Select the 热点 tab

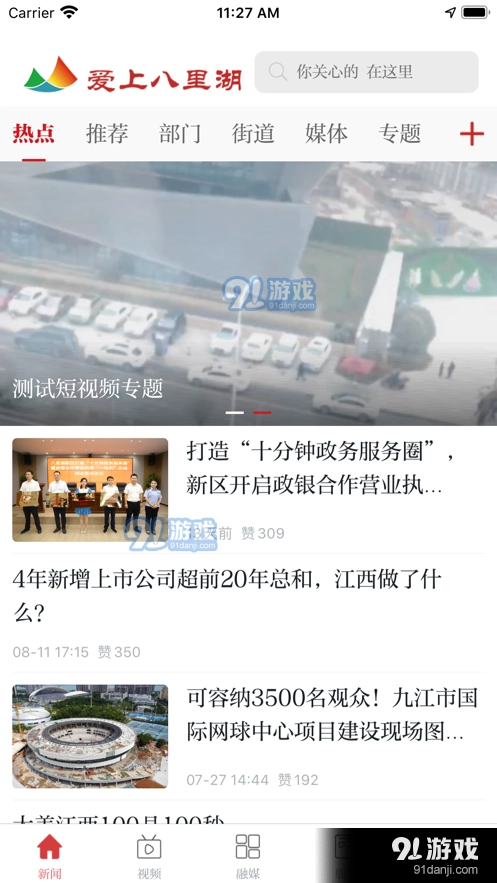click(34, 133)
